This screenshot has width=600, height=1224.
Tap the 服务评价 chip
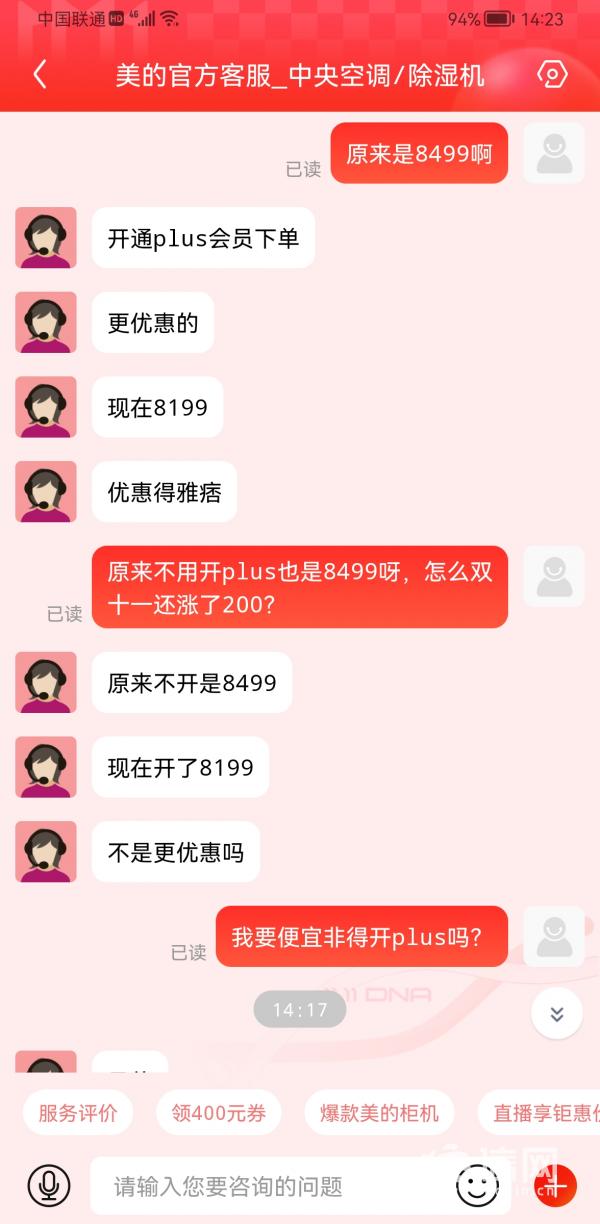pyautogui.click(x=78, y=1113)
